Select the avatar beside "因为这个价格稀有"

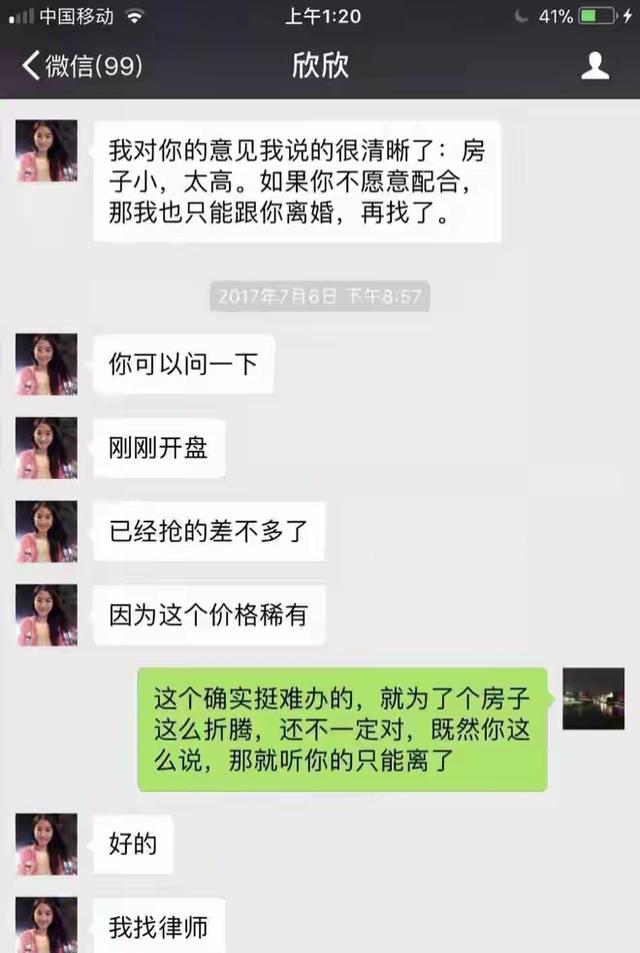[47, 615]
